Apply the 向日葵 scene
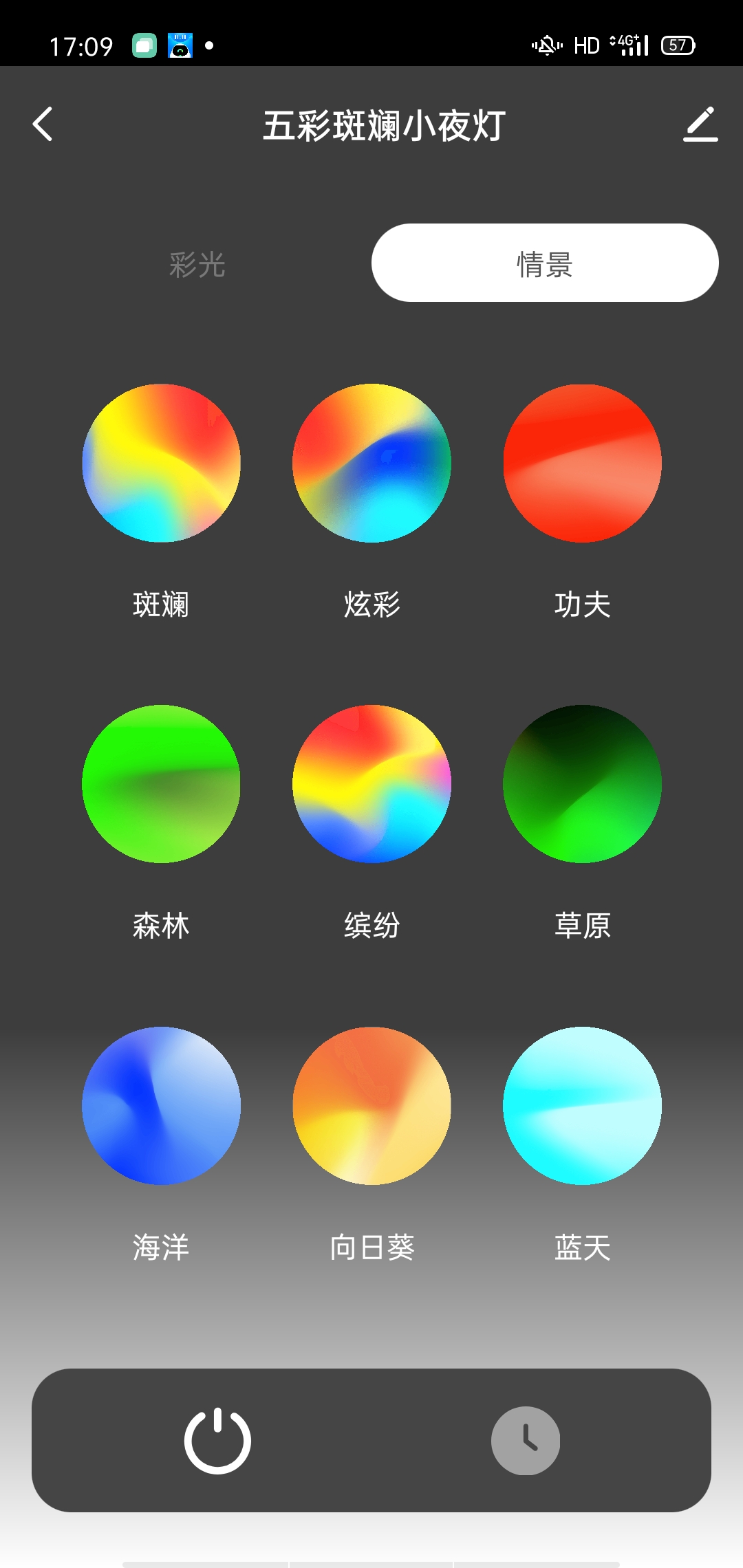The width and height of the screenshot is (743, 1568). 371,1106
